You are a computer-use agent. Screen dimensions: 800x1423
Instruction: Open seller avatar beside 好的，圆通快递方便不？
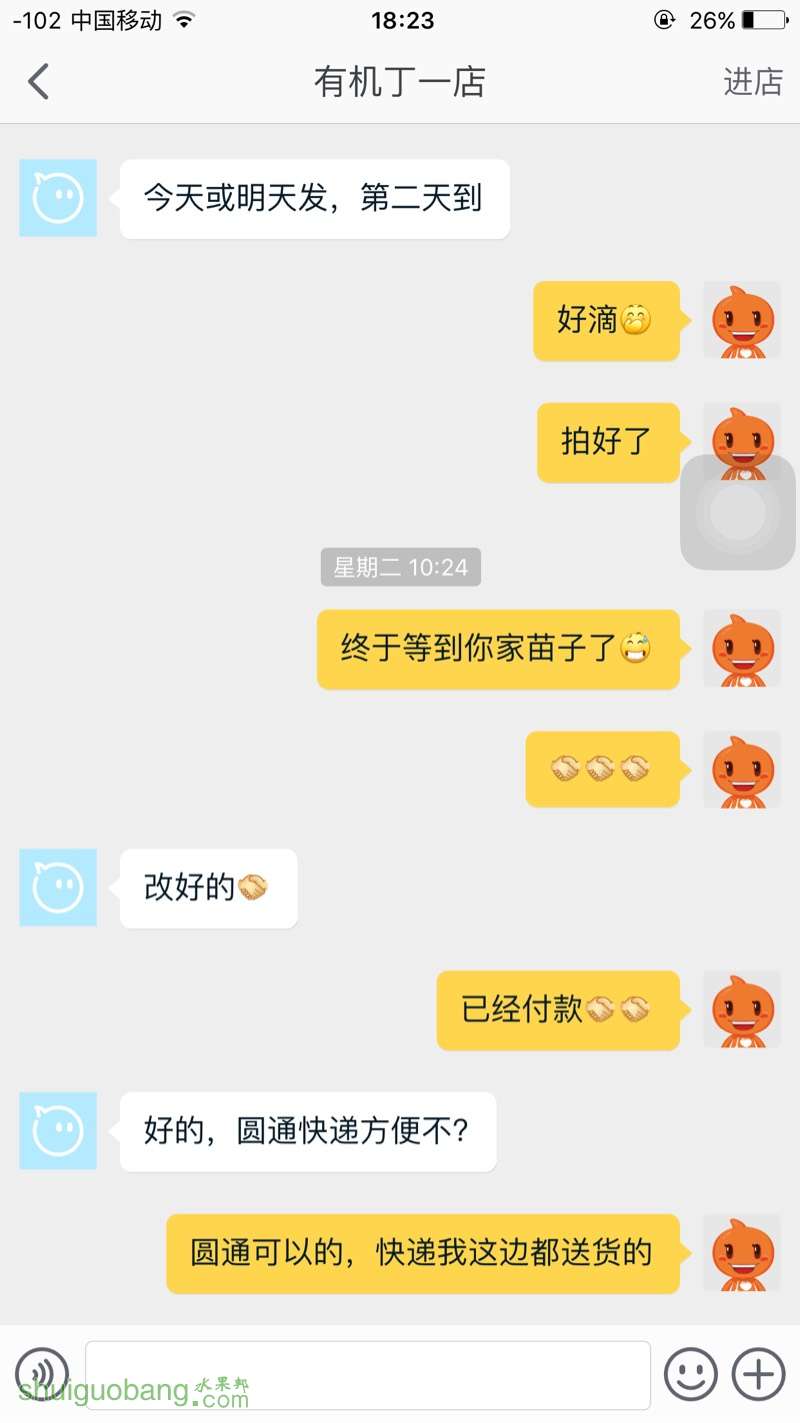click(58, 1130)
